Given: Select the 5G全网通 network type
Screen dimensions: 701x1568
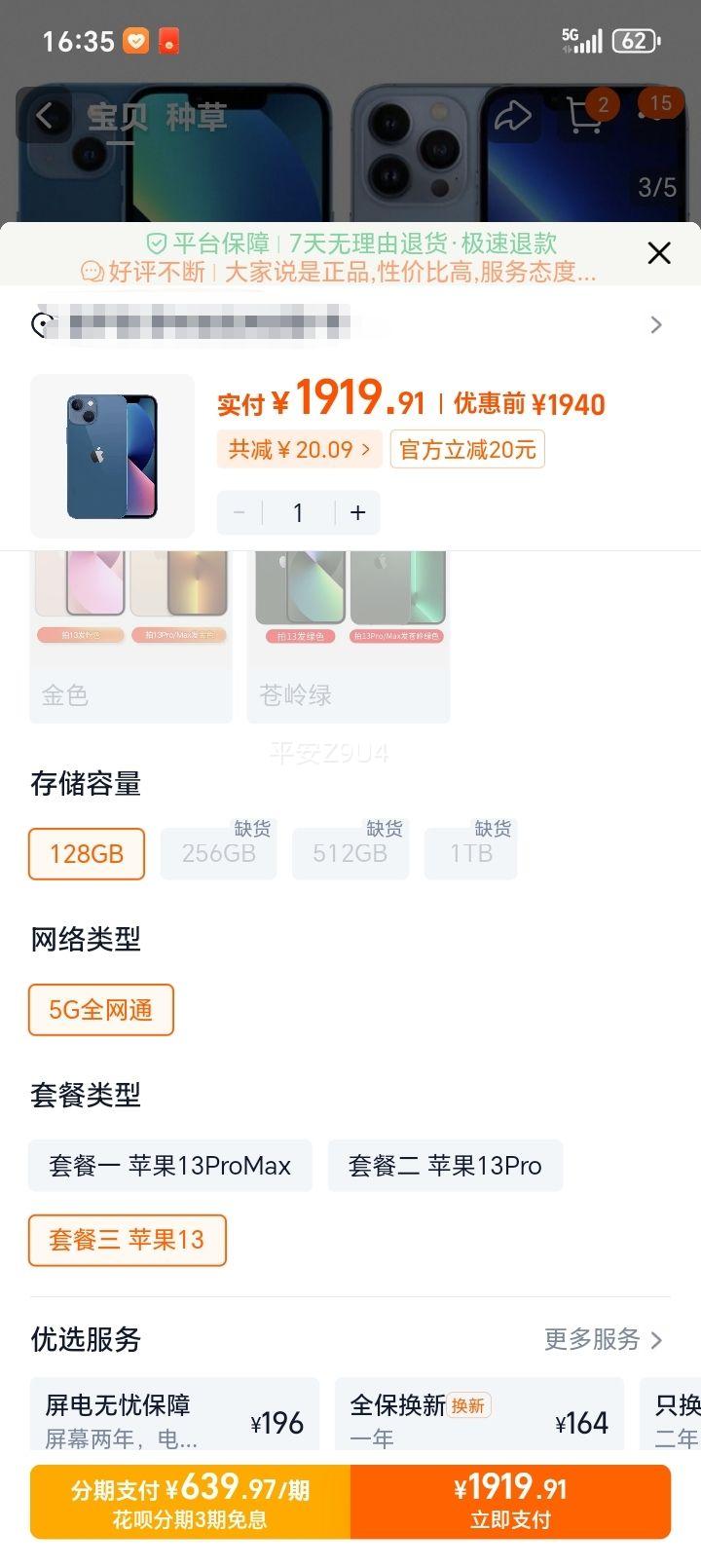Looking at the screenshot, I should pyautogui.click(x=100, y=1010).
